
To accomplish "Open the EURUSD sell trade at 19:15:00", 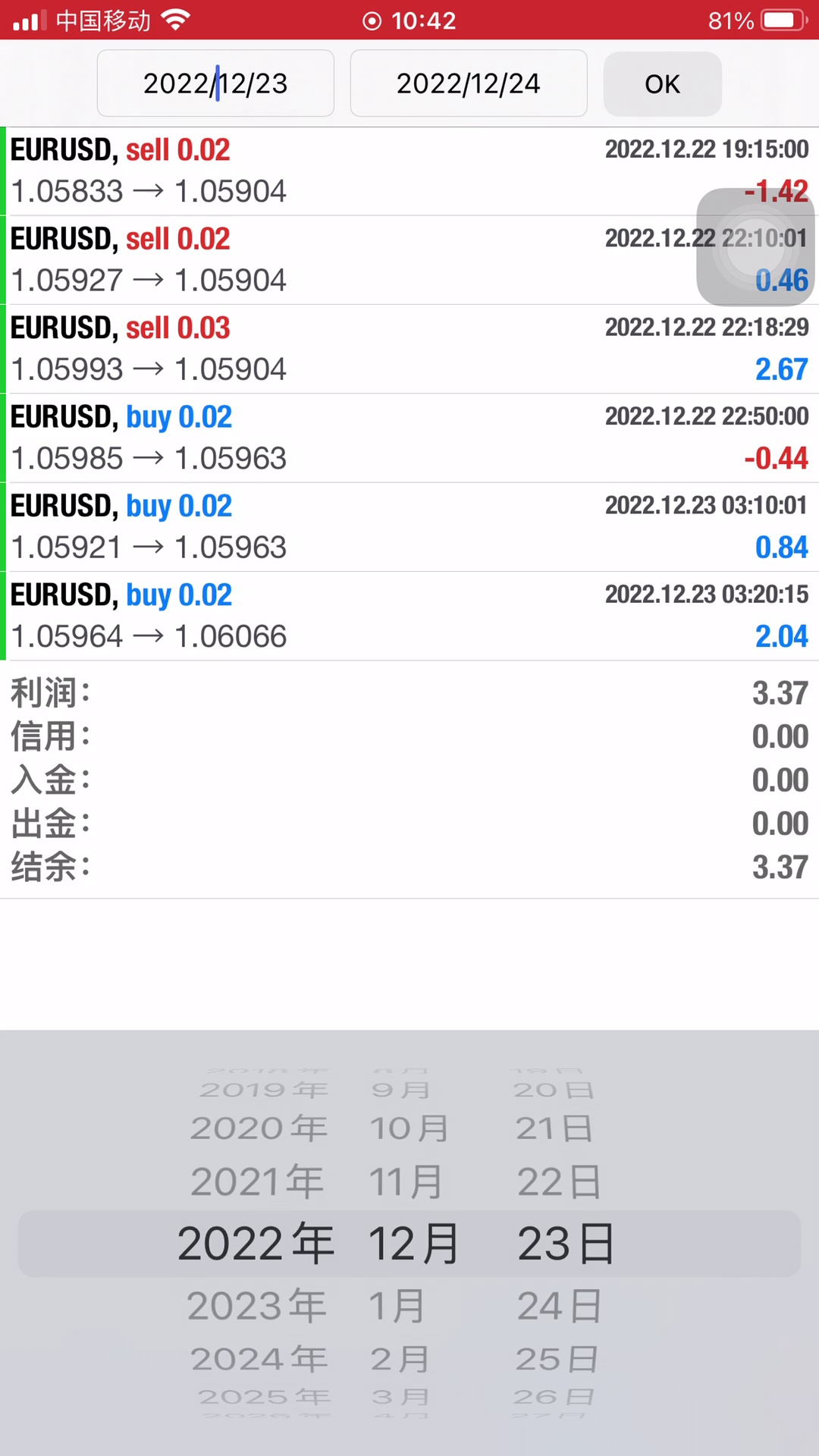I will (x=341, y=171).
